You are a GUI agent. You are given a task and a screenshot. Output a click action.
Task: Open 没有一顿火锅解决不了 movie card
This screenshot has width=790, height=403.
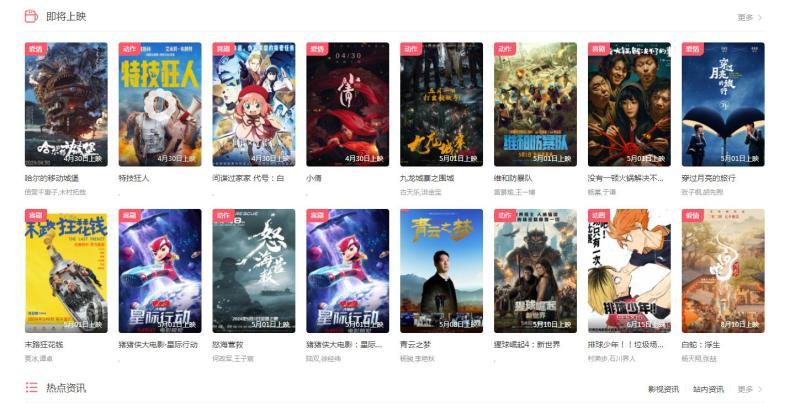pyautogui.click(x=629, y=104)
